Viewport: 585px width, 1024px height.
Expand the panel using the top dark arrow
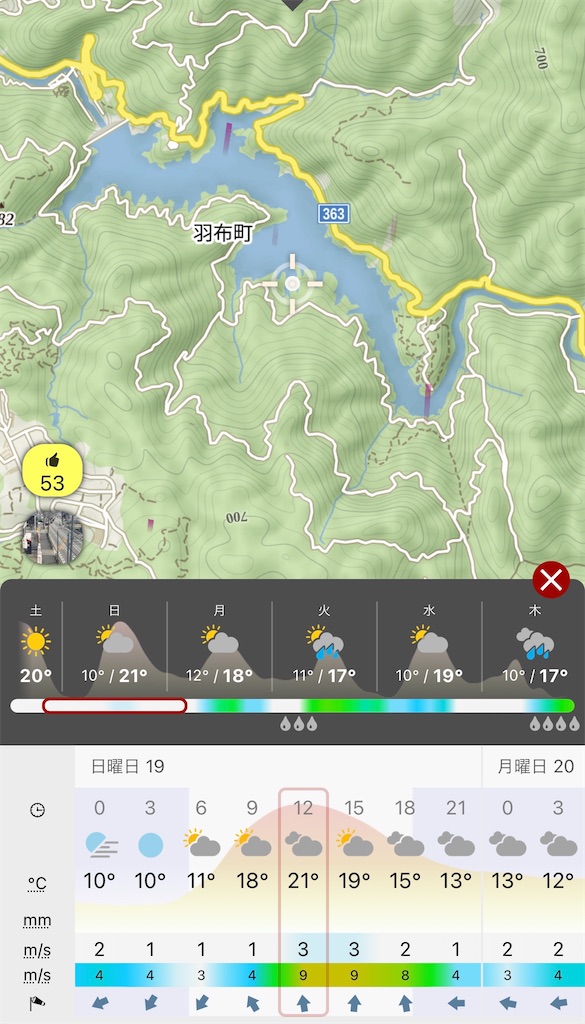pos(292,5)
